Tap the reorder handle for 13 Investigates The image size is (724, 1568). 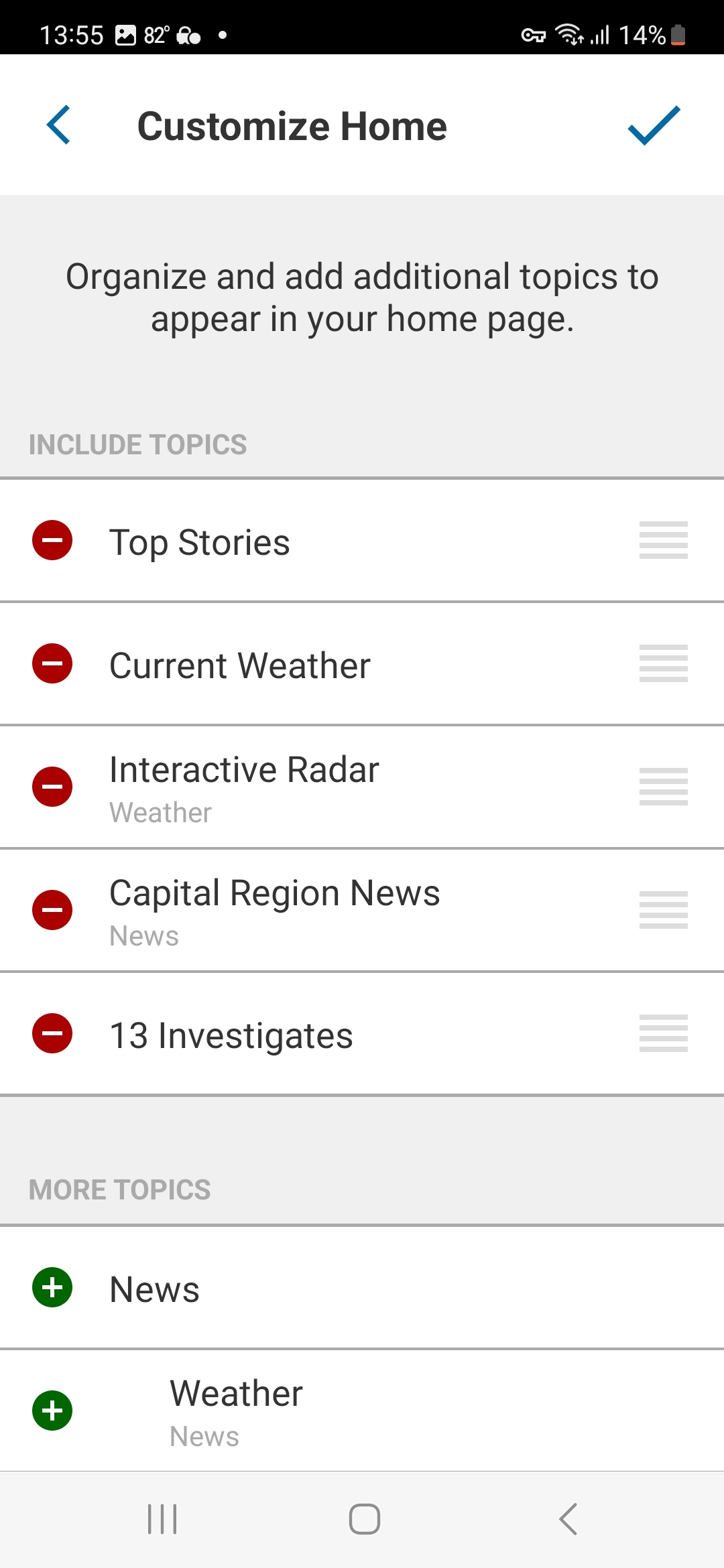(664, 1033)
